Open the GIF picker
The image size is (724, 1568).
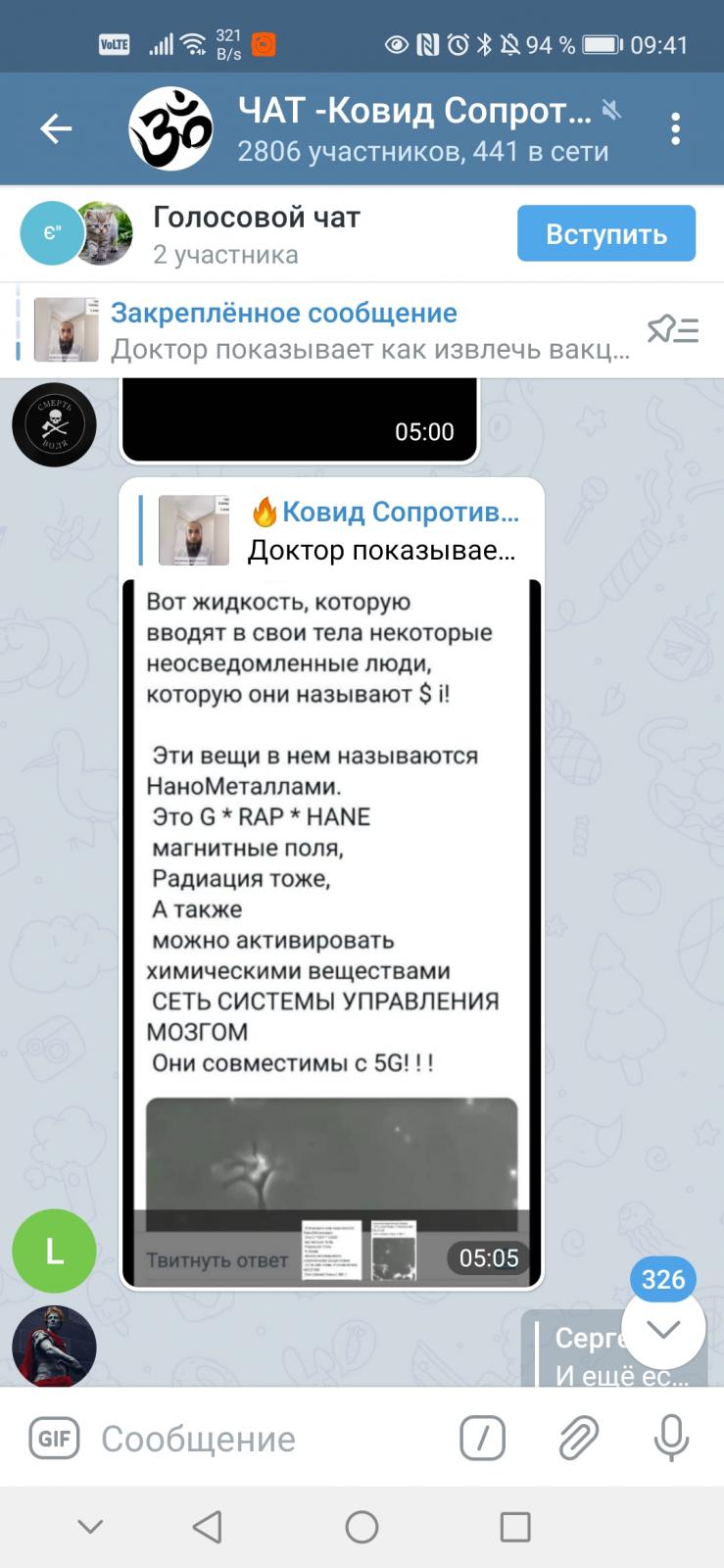(54, 1438)
